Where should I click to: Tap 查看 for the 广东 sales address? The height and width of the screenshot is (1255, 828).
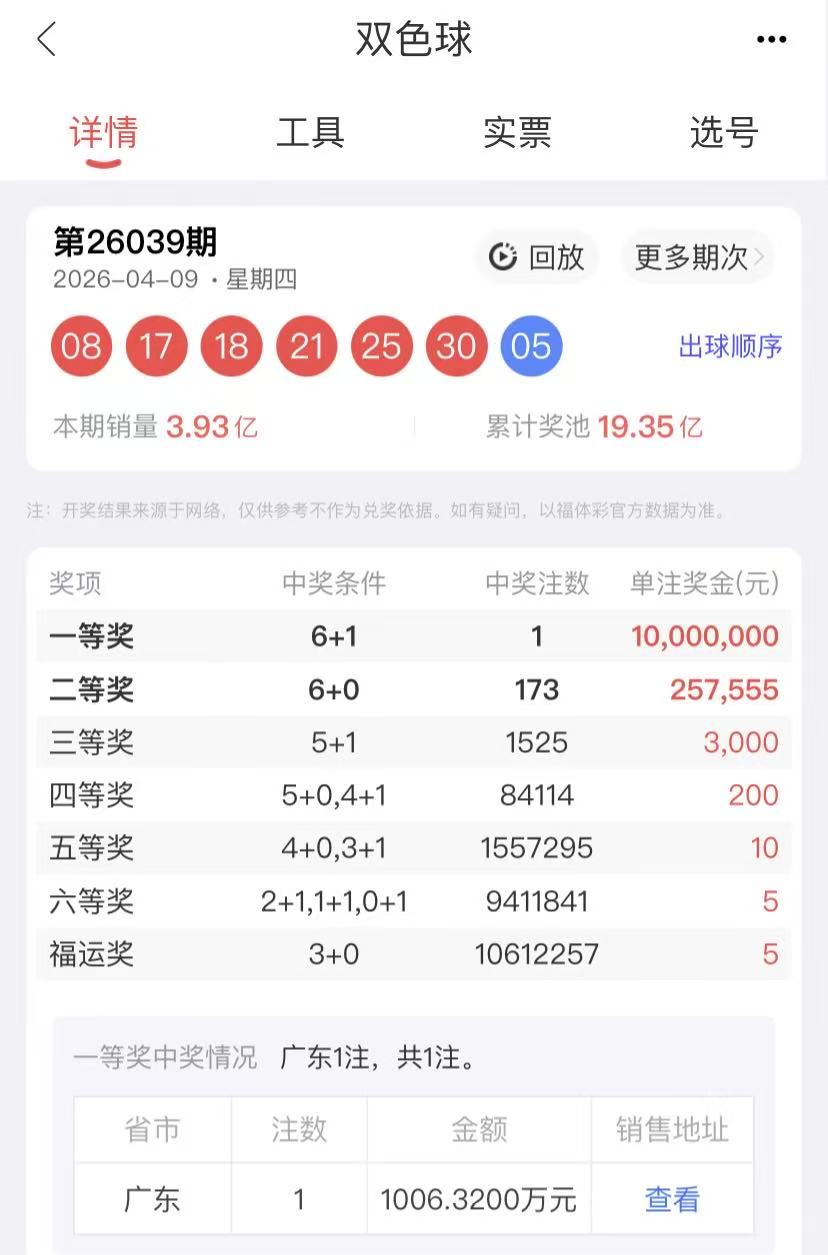point(672,1199)
